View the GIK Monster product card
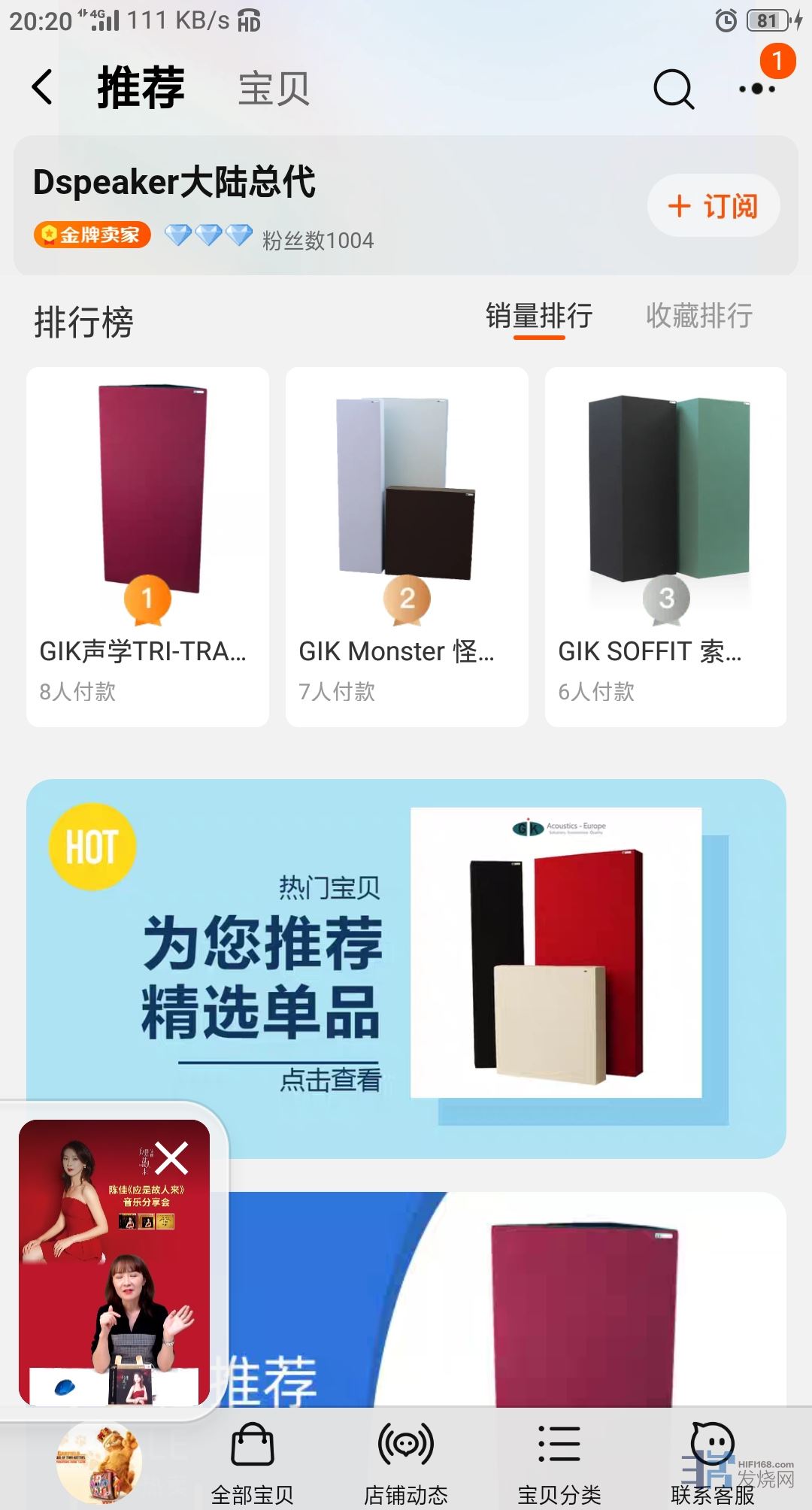This screenshot has height=1510, width=812. 407,547
